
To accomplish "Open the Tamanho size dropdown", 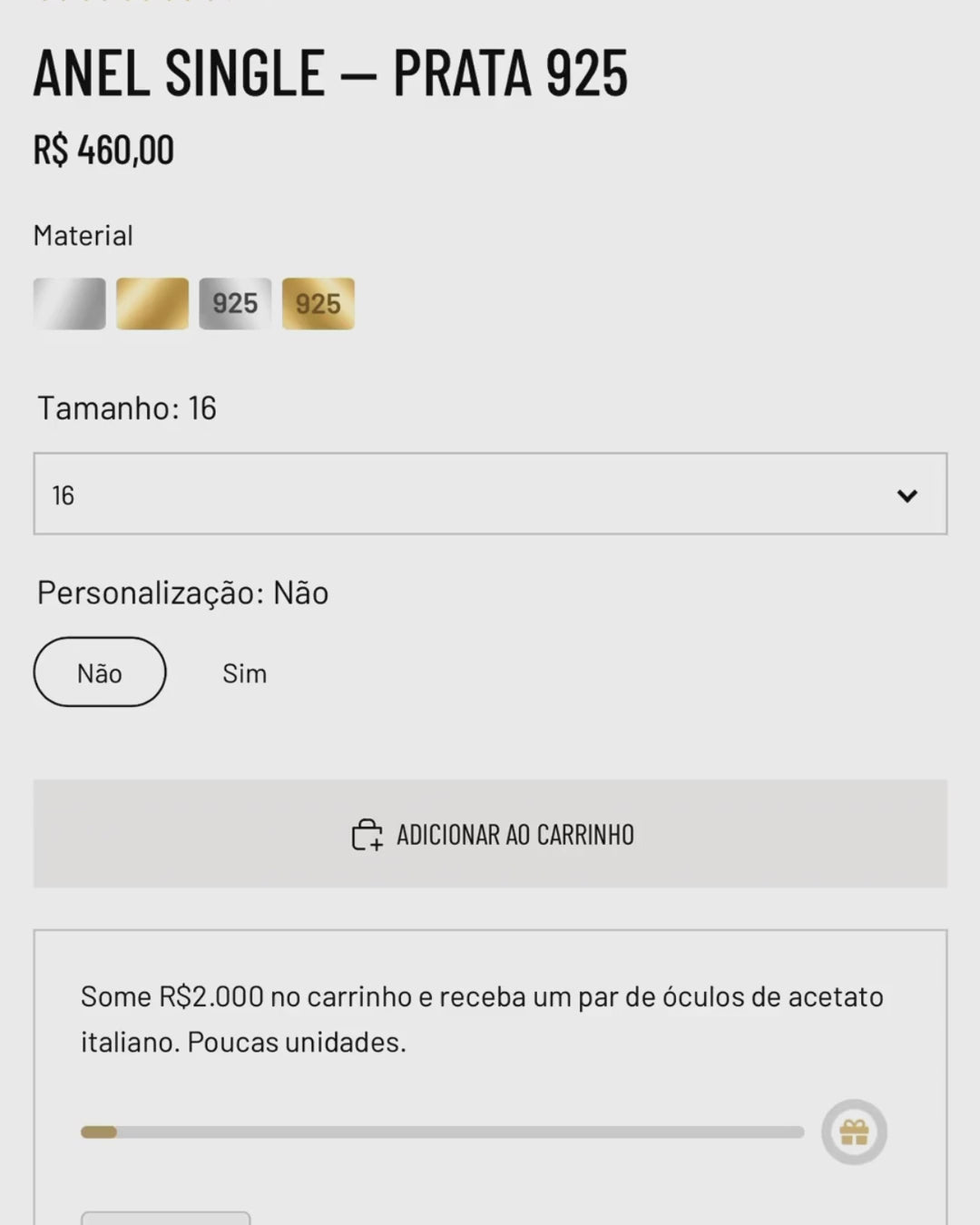I will coord(490,494).
